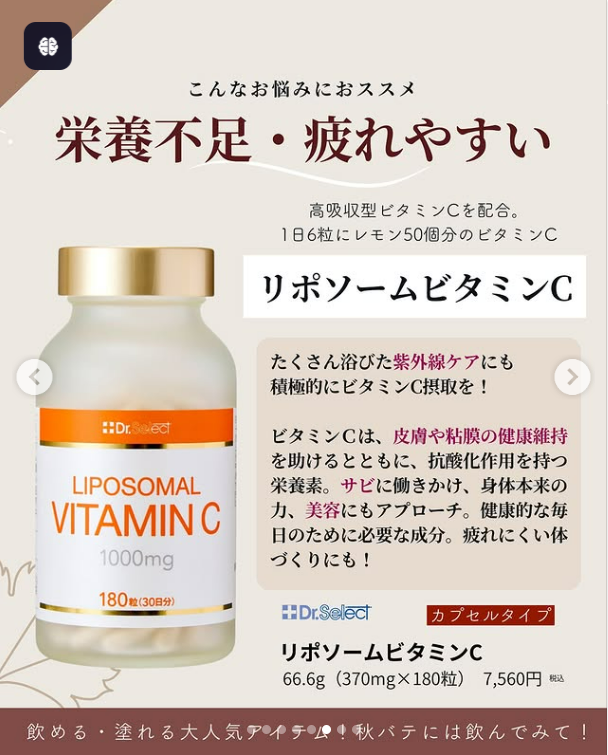Image resolution: width=608 pixels, height=755 pixels.
Task: Go back to the previous carousel image
Action: click(34, 377)
